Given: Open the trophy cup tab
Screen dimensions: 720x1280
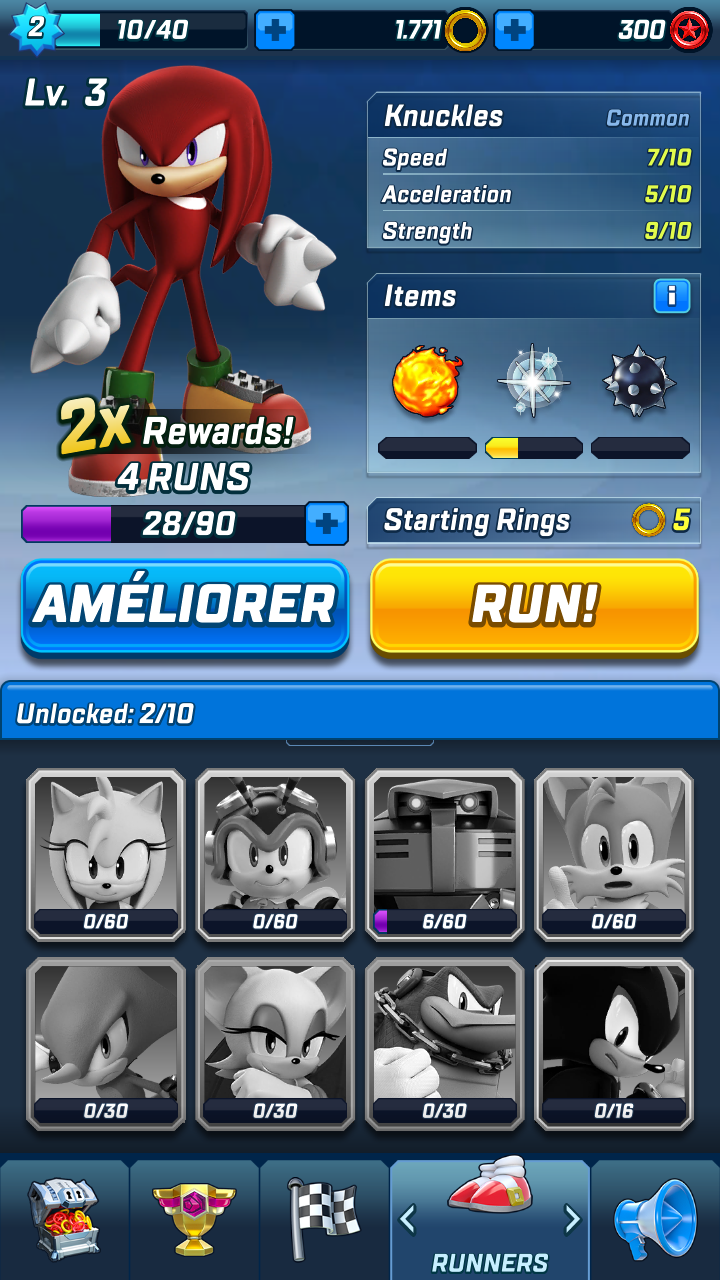Looking at the screenshot, I should coord(194,1220).
